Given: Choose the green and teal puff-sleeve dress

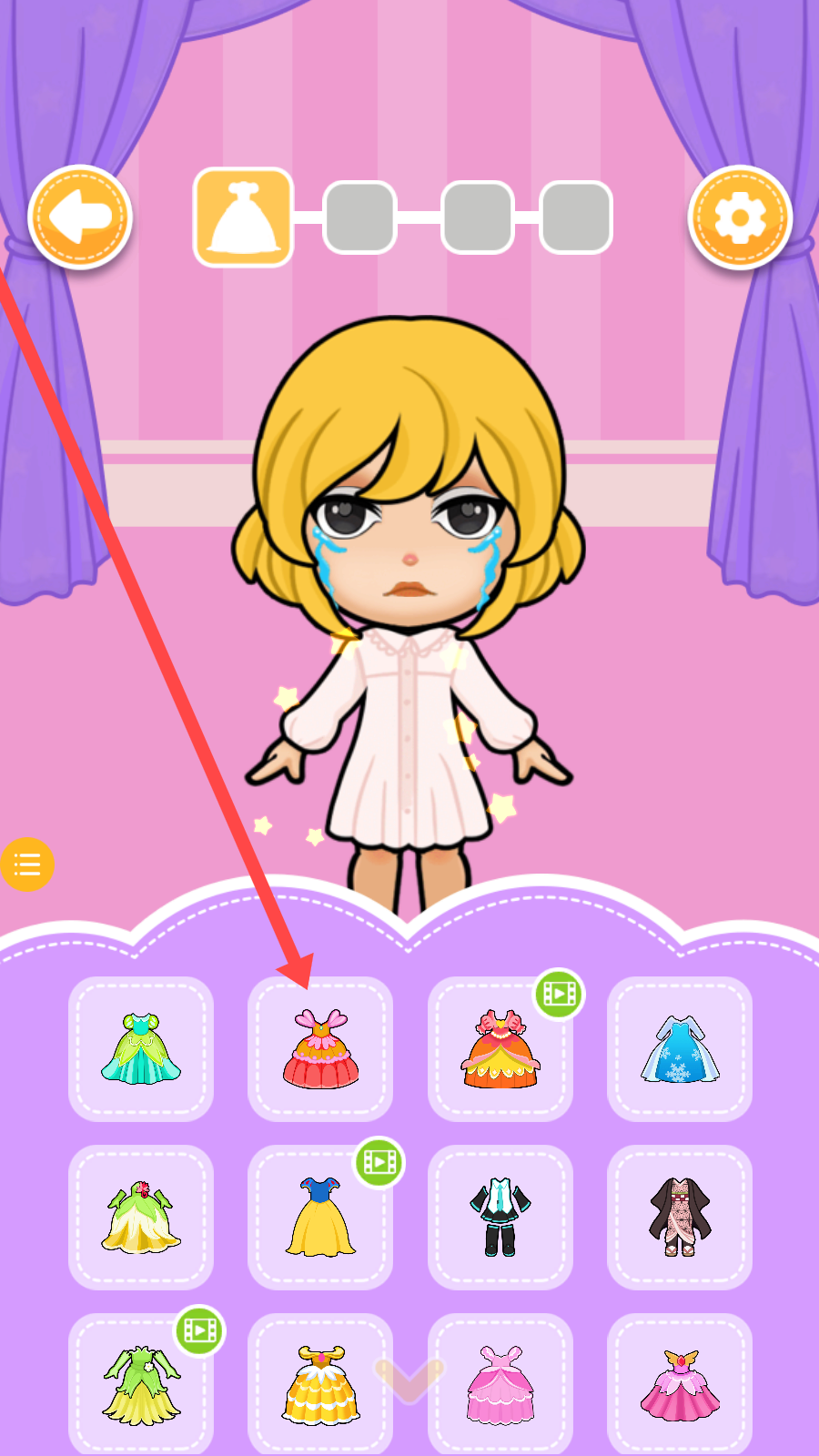Looking at the screenshot, I should 141,1048.
